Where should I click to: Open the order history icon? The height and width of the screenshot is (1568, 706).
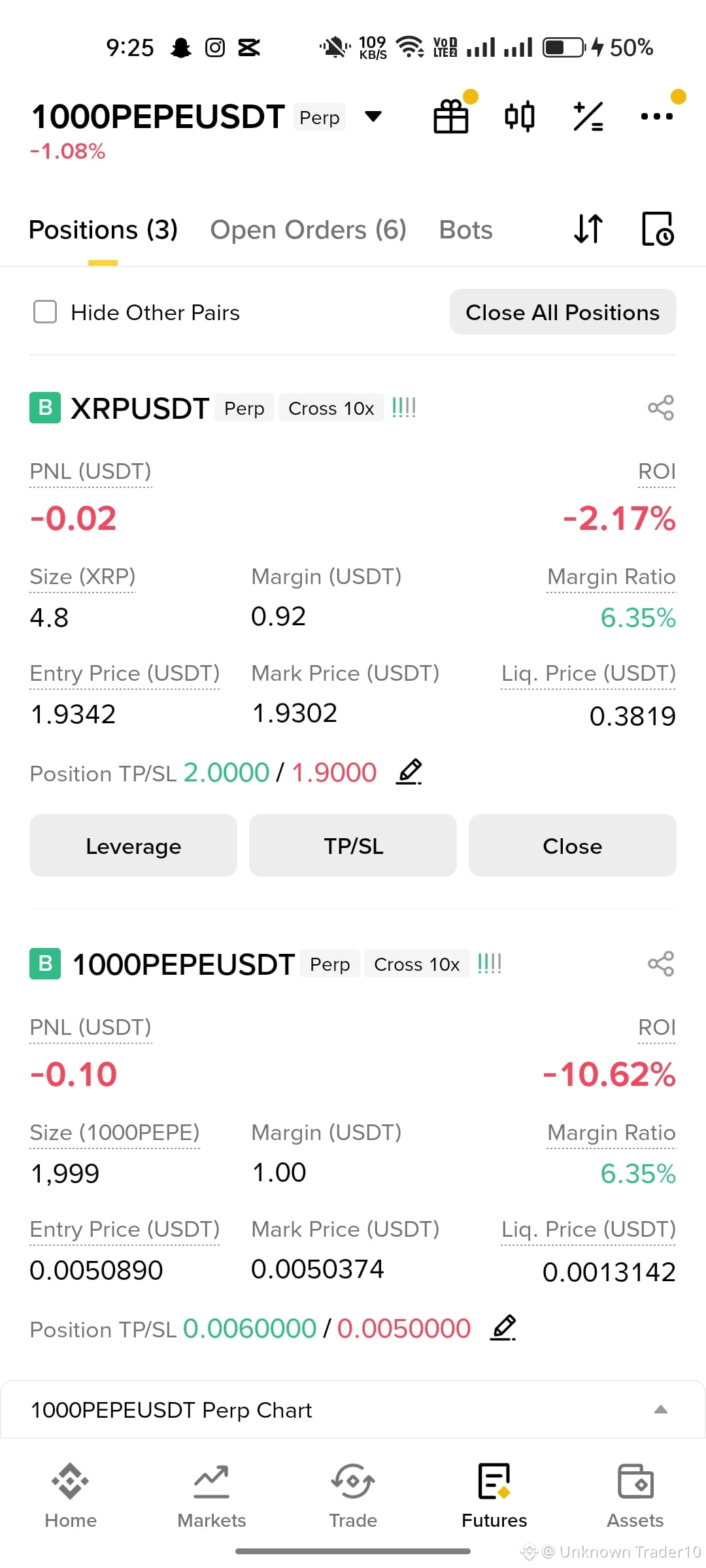[x=658, y=229]
